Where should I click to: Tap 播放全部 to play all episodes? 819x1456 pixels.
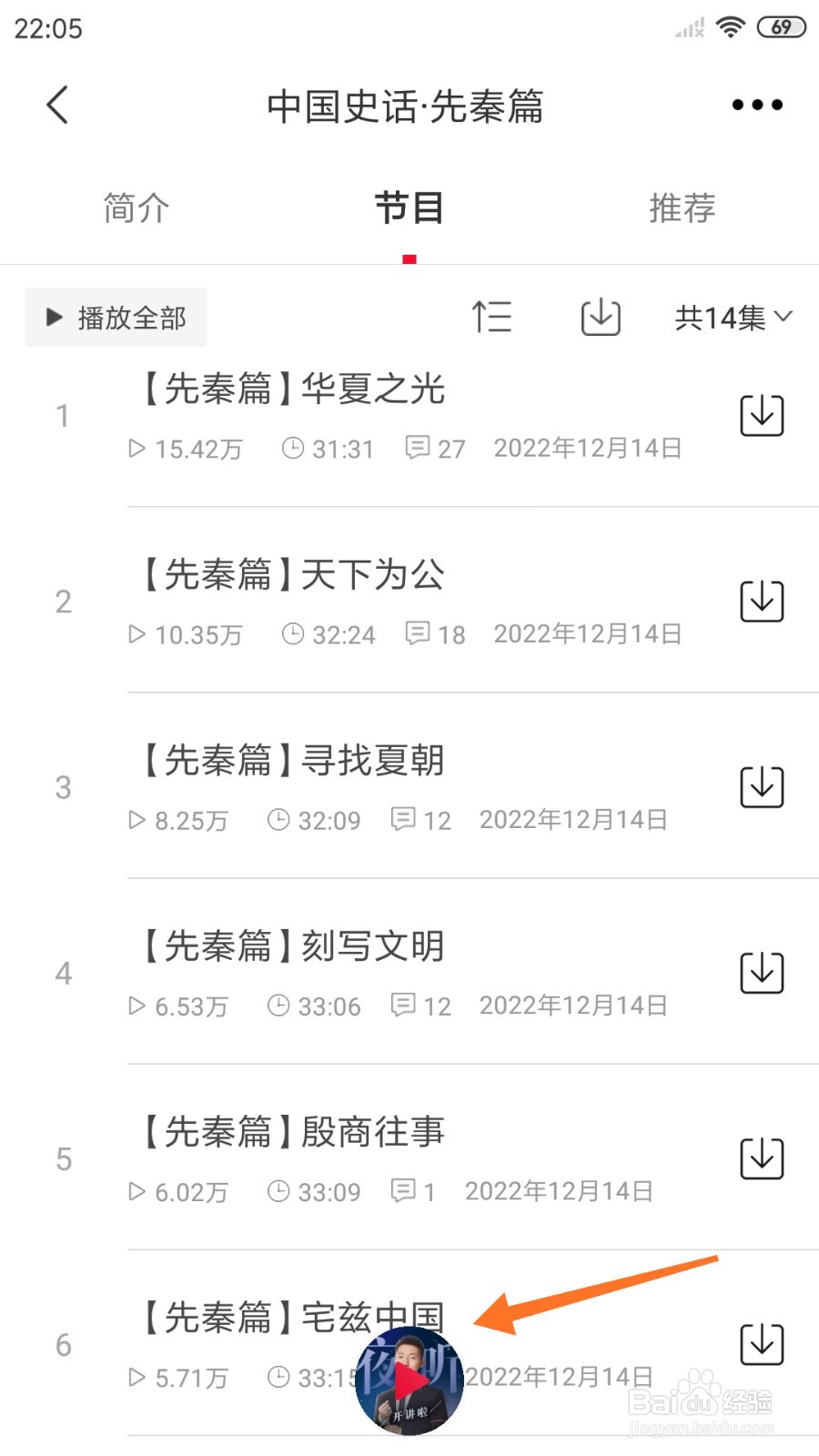tap(116, 317)
